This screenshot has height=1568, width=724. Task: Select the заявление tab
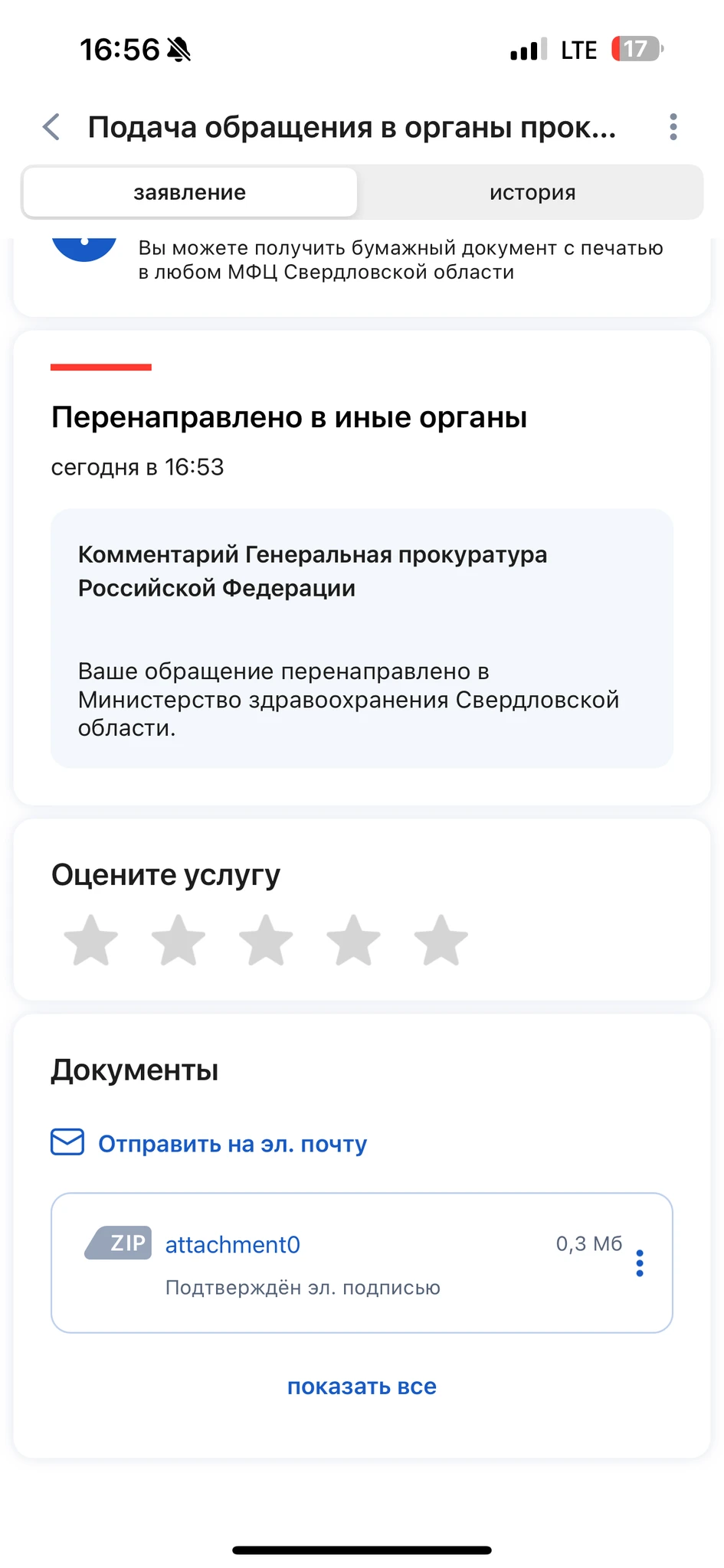(190, 192)
